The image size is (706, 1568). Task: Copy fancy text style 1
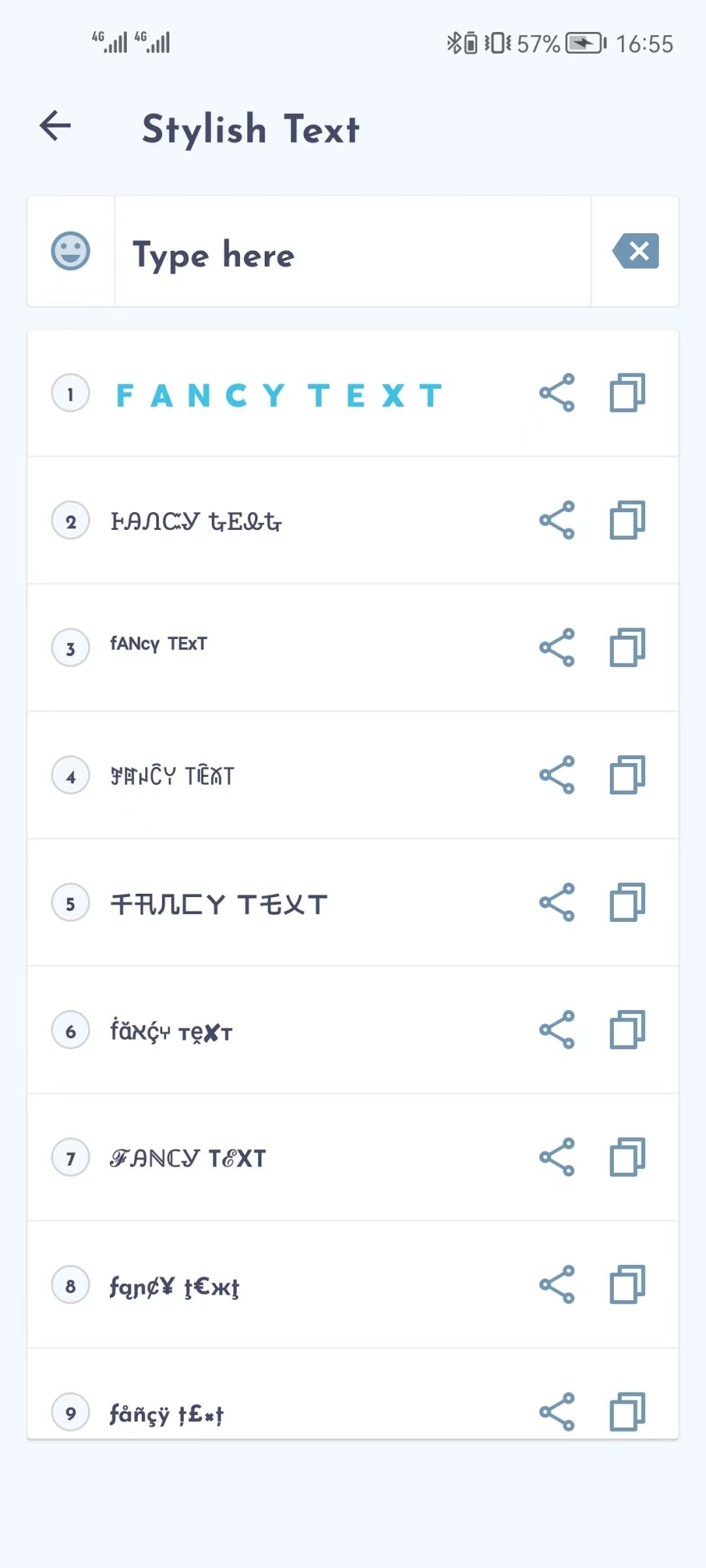pyautogui.click(x=628, y=393)
